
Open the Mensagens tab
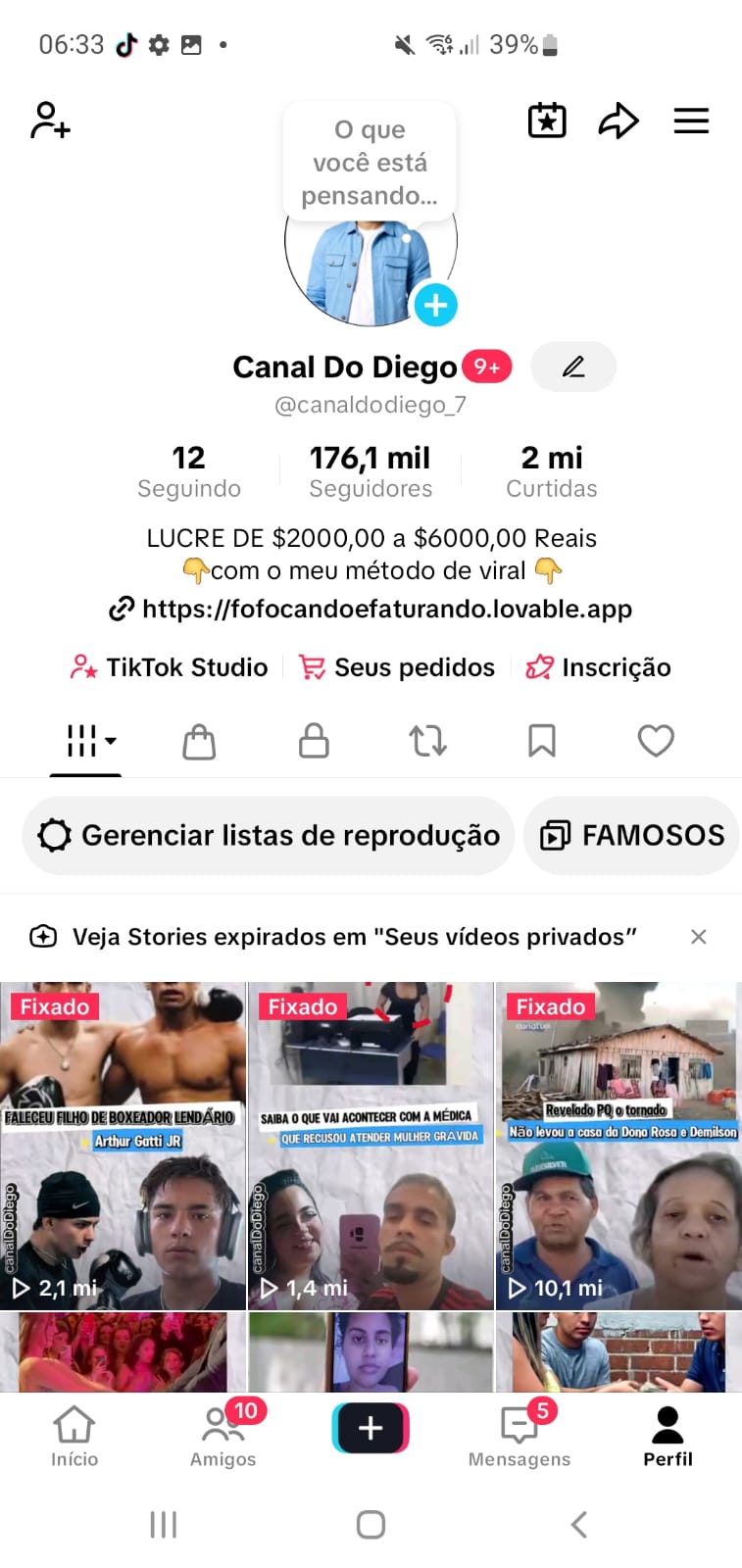(519, 1437)
